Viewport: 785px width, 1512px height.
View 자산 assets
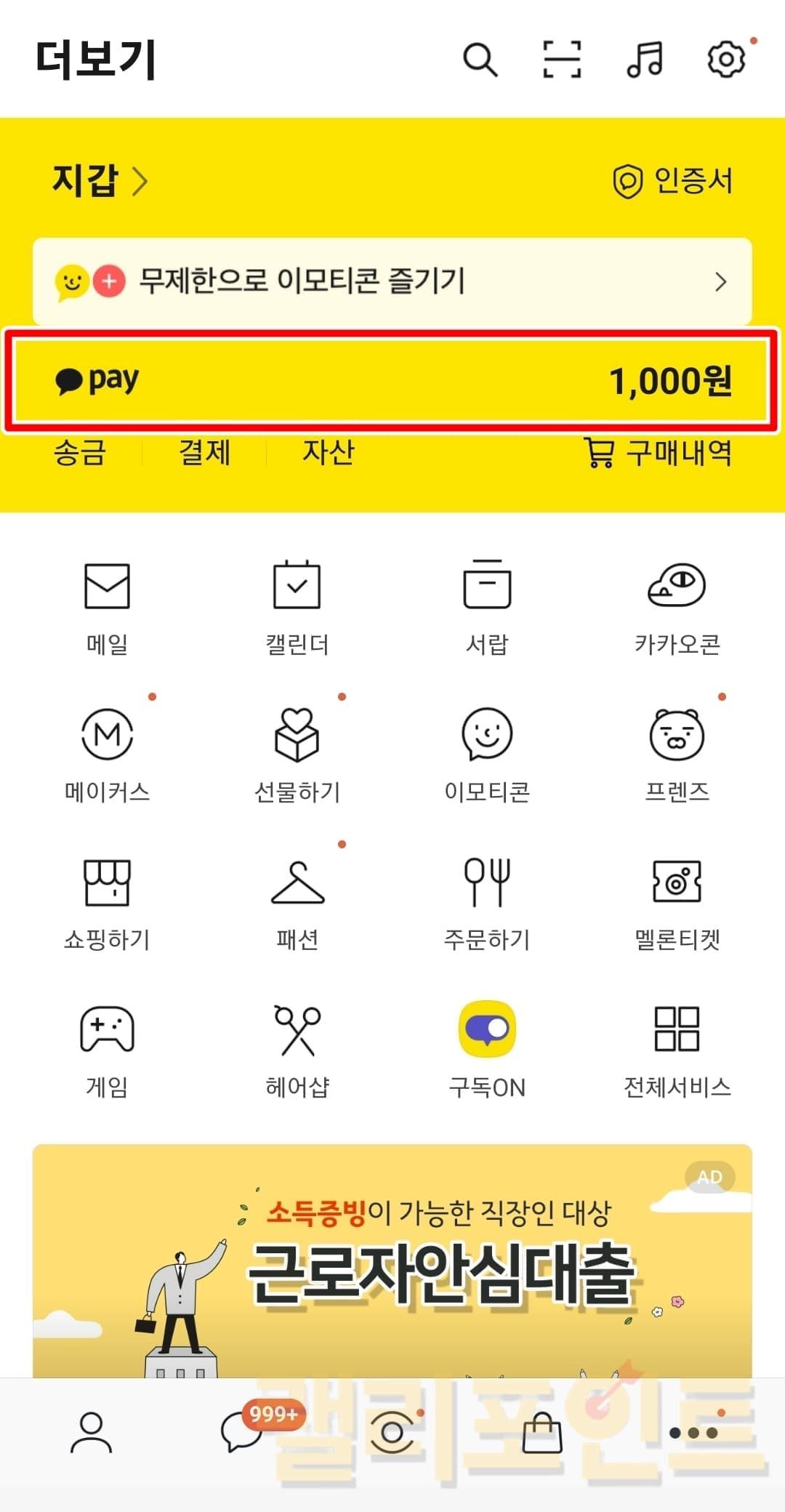[x=329, y=453]
